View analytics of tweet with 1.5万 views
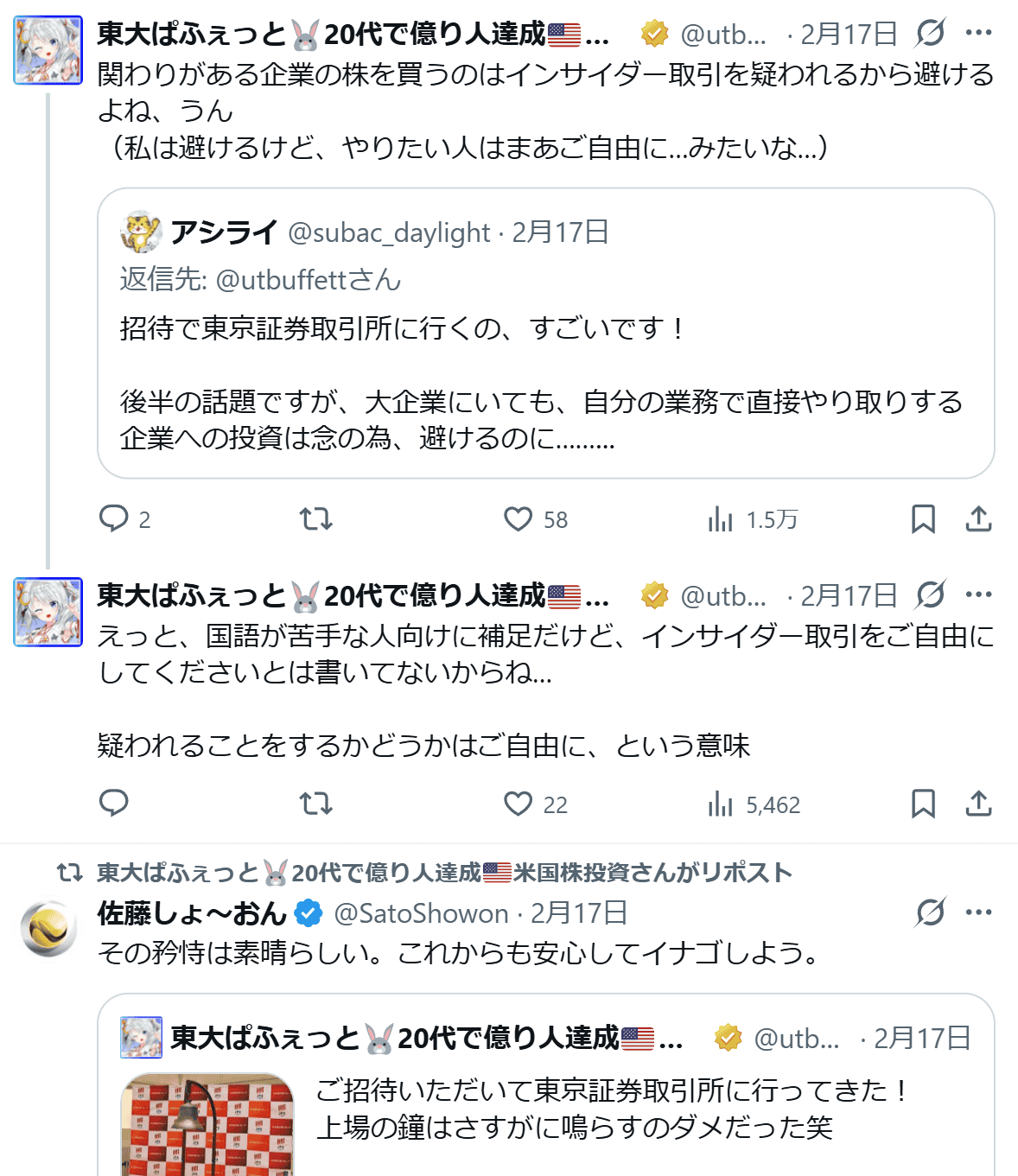The image size is (1018, 1176). pyautogui.click(x=721, y=518)
